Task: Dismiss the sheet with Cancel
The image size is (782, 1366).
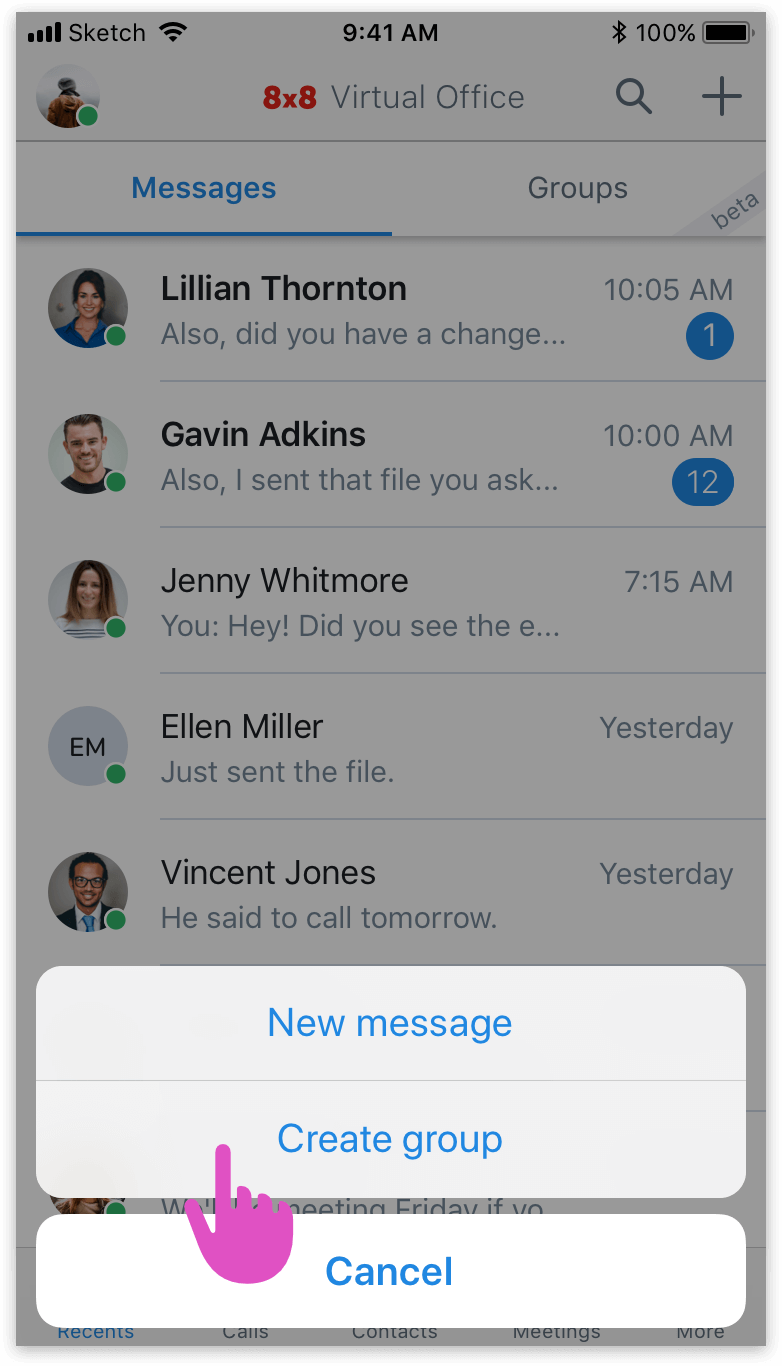Action: click(390, 1271)
